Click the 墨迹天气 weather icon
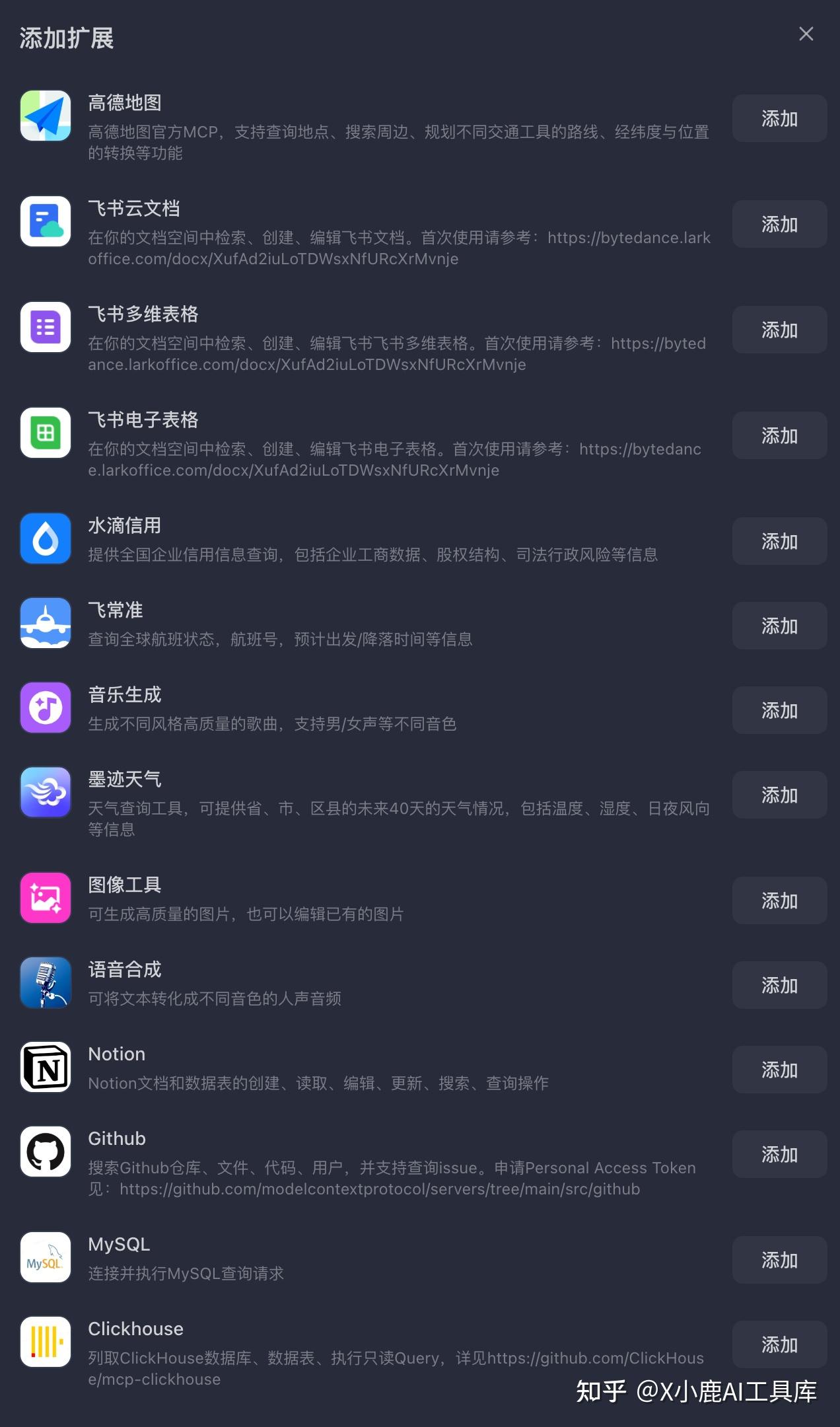The width and height of the screenshot is (840, 1427). (x=45, y=793)
